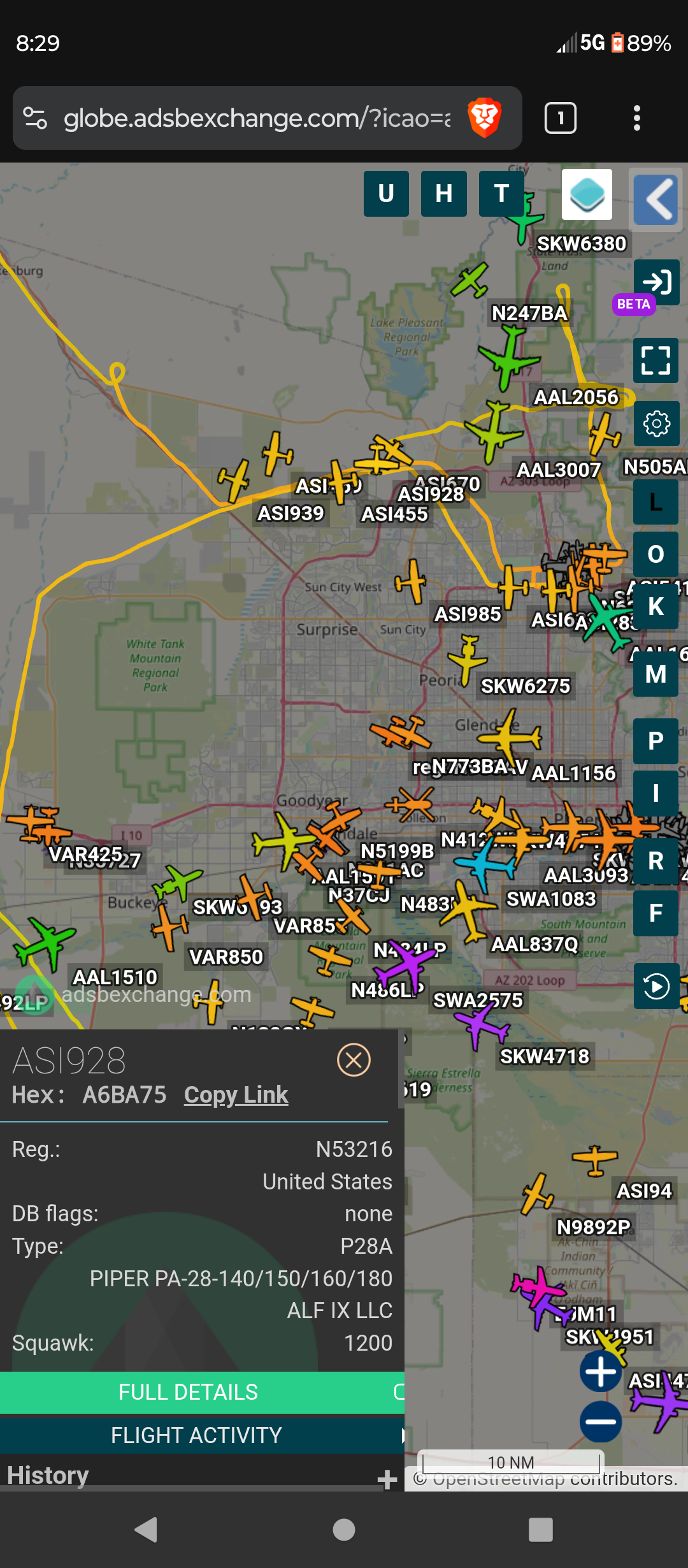Image resolution: width=688 pixels, height=1568 pixels.
Task: Copy Link for aircraft A6BA75
Action: click(x=236, y=1095)
